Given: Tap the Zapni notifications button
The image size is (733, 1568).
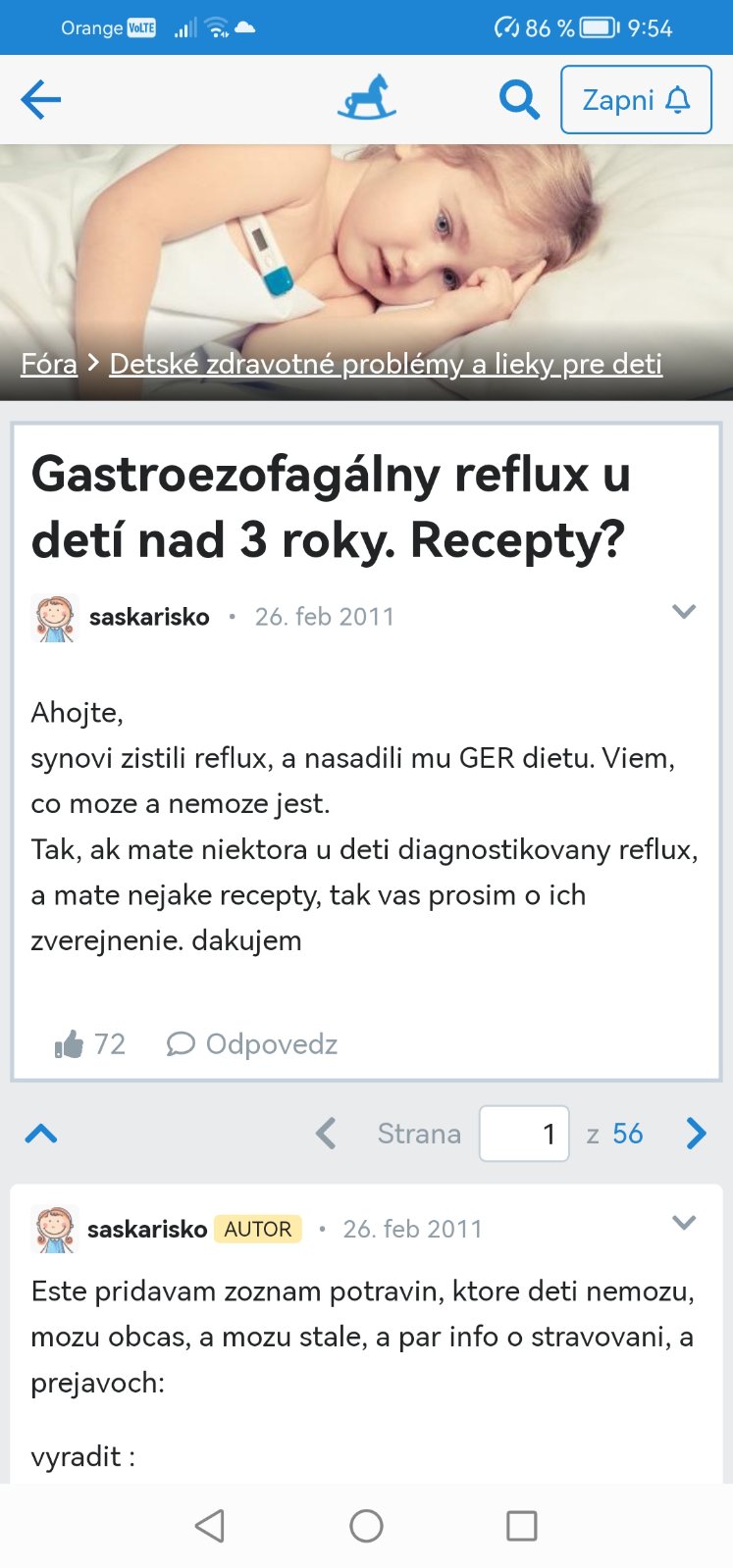Looking at the screenshot, I should (636, 99).
